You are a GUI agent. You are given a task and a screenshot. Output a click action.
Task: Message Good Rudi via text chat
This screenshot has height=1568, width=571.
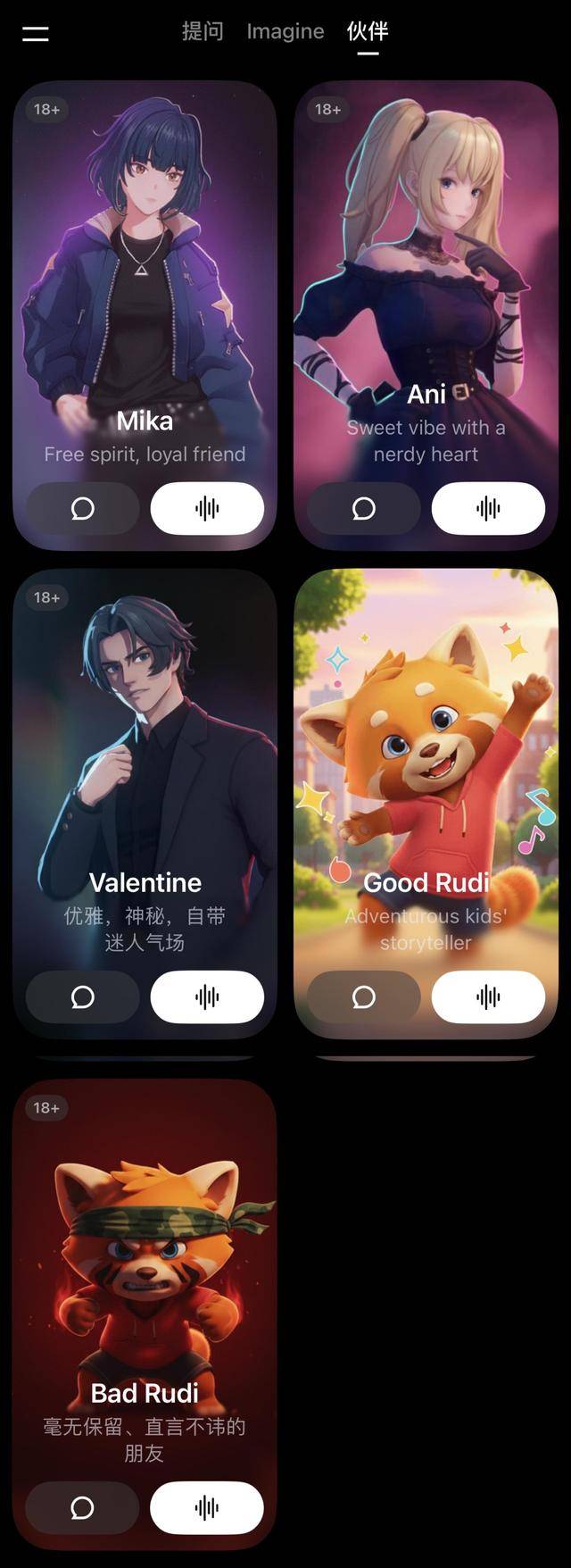tap(363, 997)
